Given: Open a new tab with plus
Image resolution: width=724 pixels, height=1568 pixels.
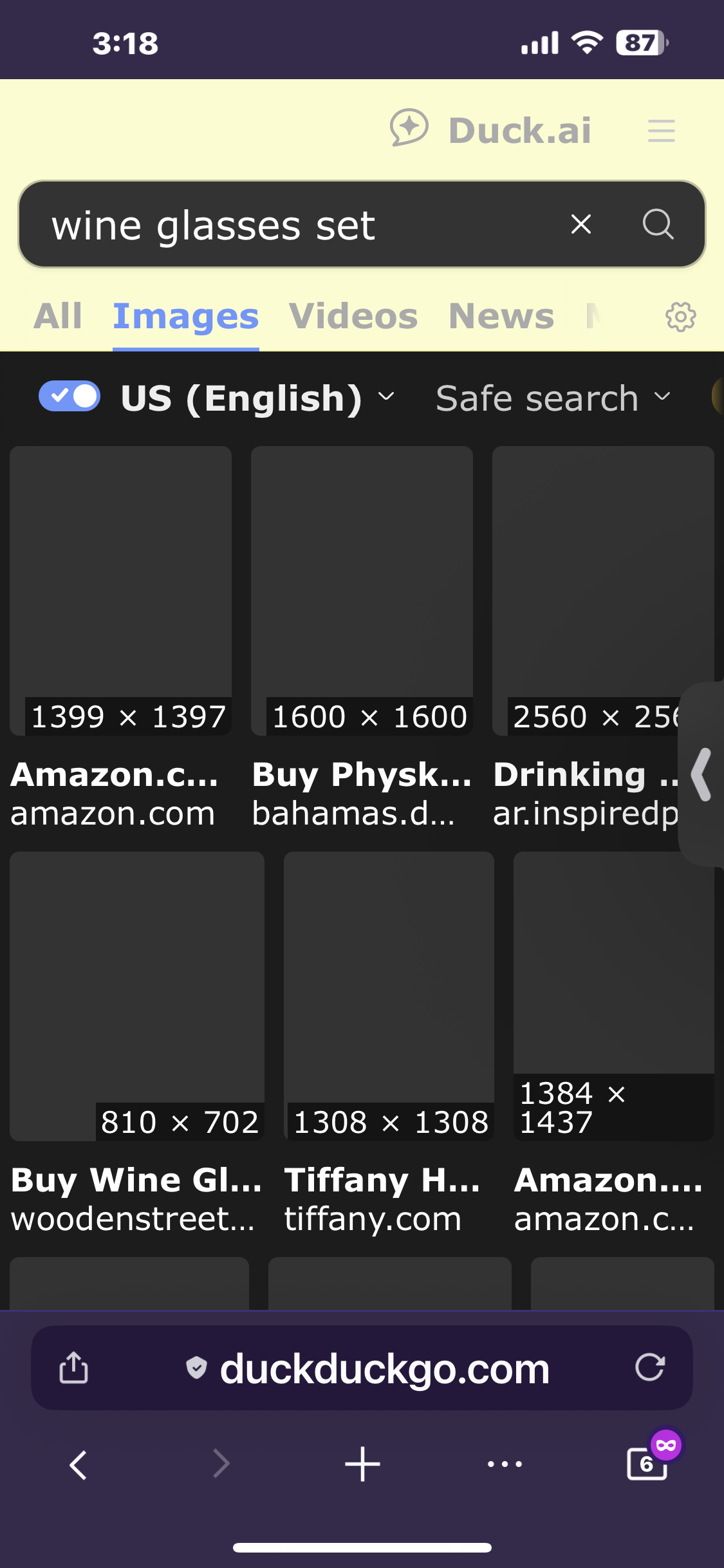Looking at the screenshot, I should pyautogui.click(x=362, y=1464).
